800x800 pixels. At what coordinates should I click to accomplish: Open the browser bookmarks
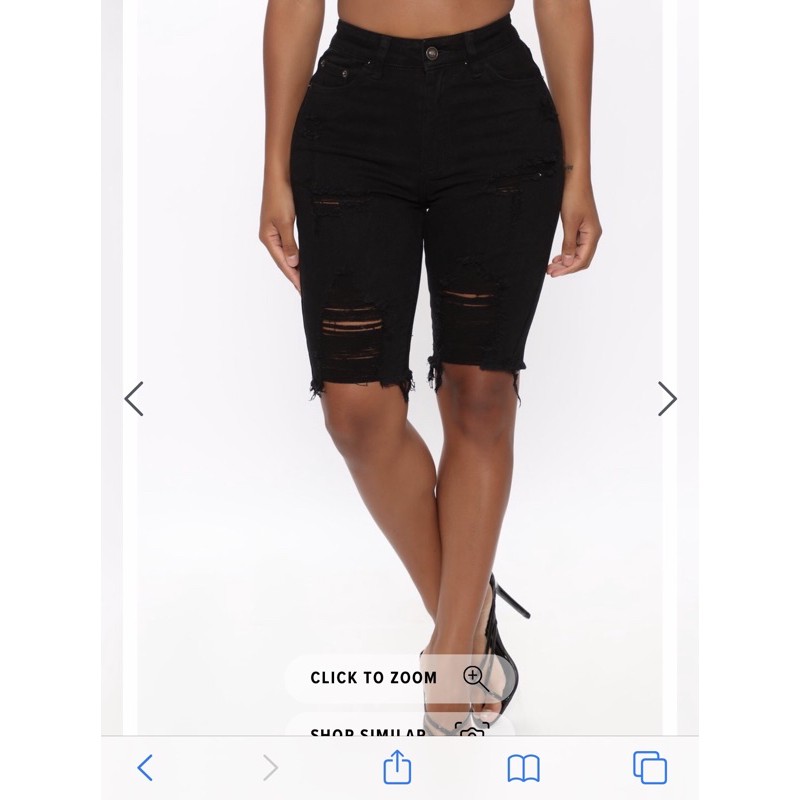523,768
